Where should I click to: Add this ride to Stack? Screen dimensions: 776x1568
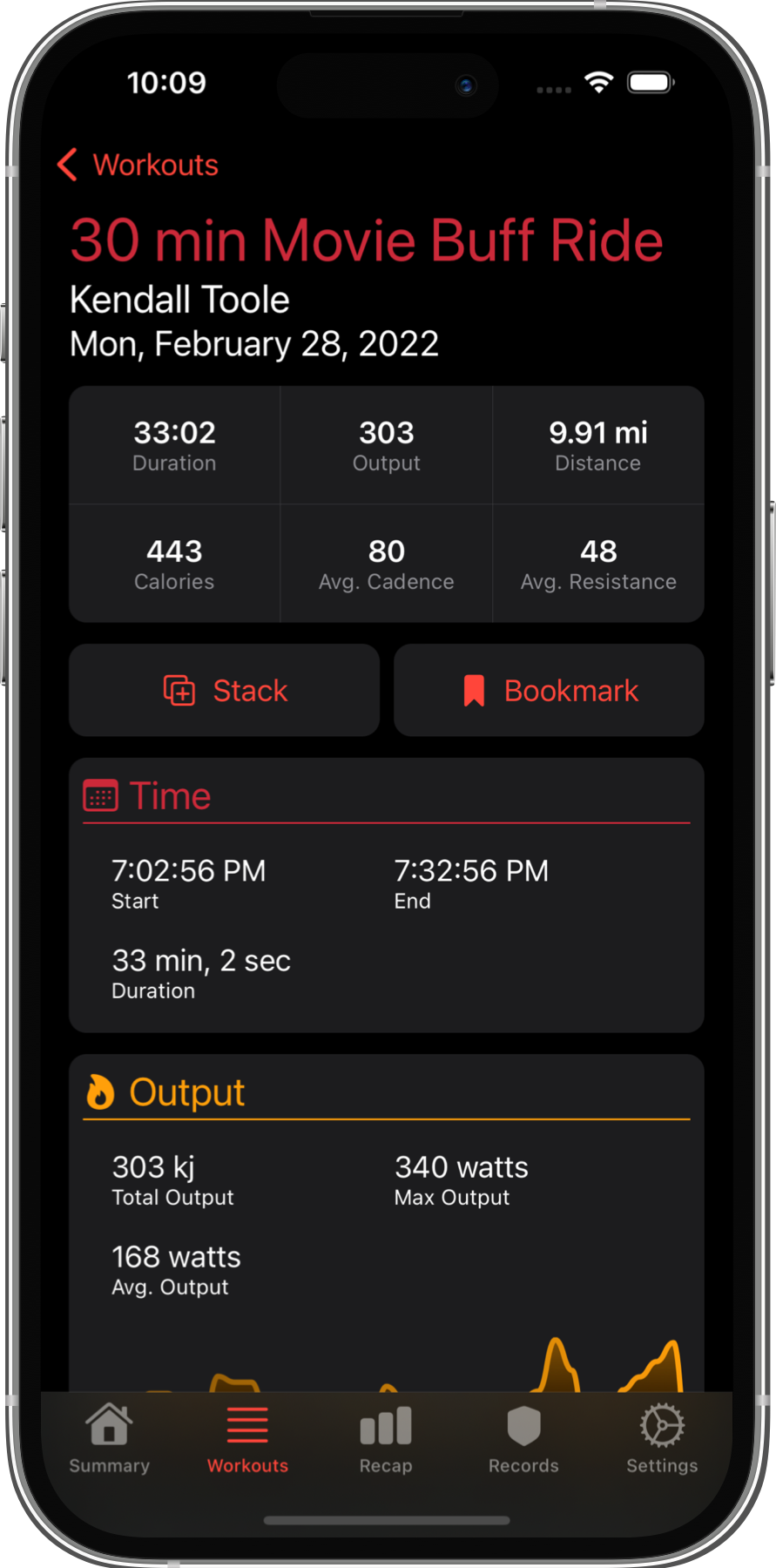[x=225, y=691]
